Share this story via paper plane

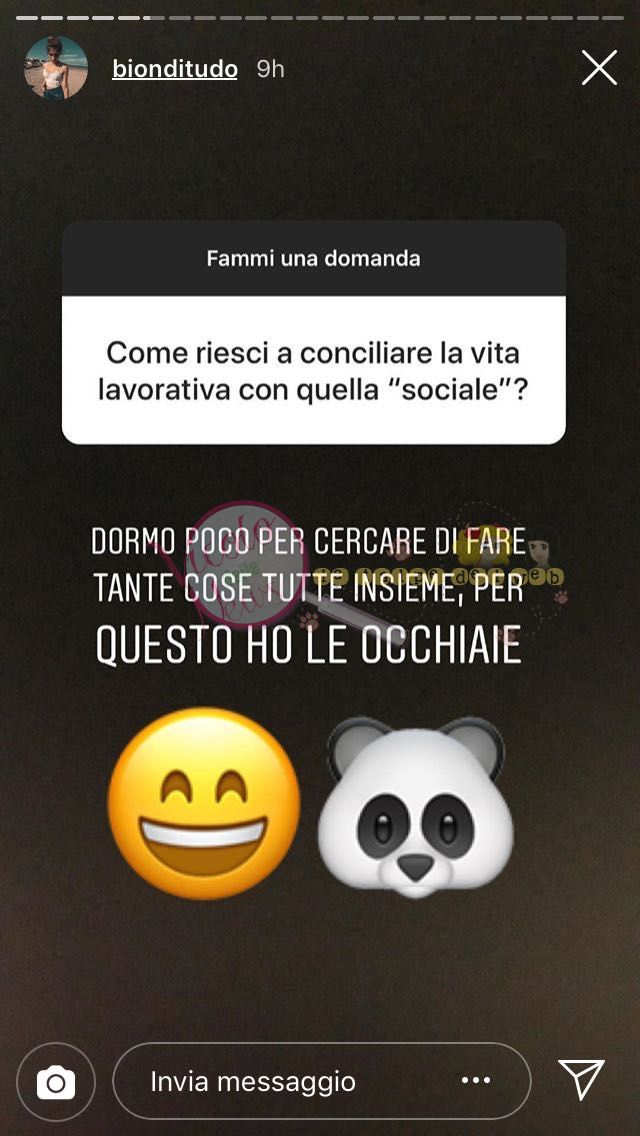[581, 1080]
